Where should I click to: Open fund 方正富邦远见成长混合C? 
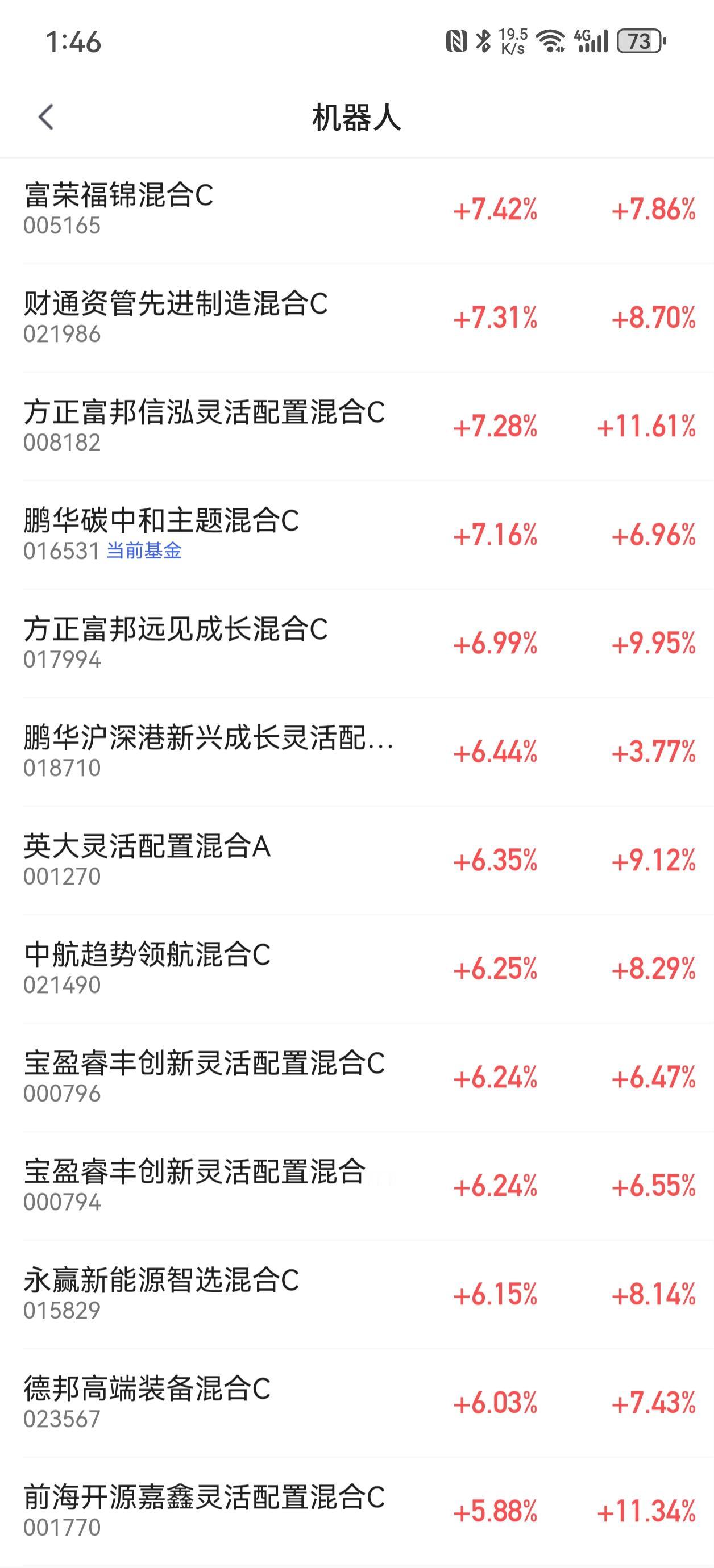(176, 630)
